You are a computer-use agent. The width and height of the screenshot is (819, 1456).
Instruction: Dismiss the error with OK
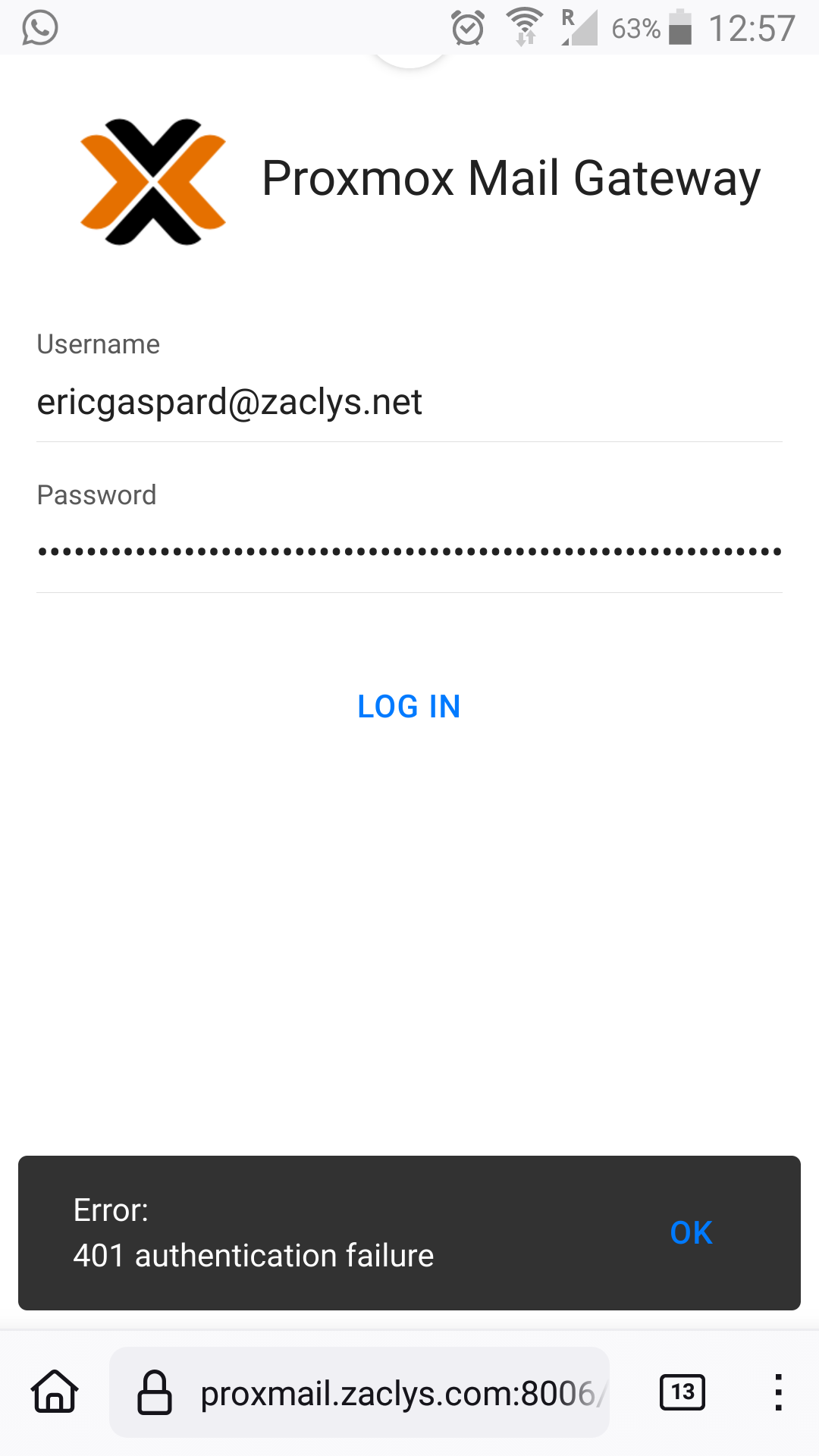pos(691,1233)
